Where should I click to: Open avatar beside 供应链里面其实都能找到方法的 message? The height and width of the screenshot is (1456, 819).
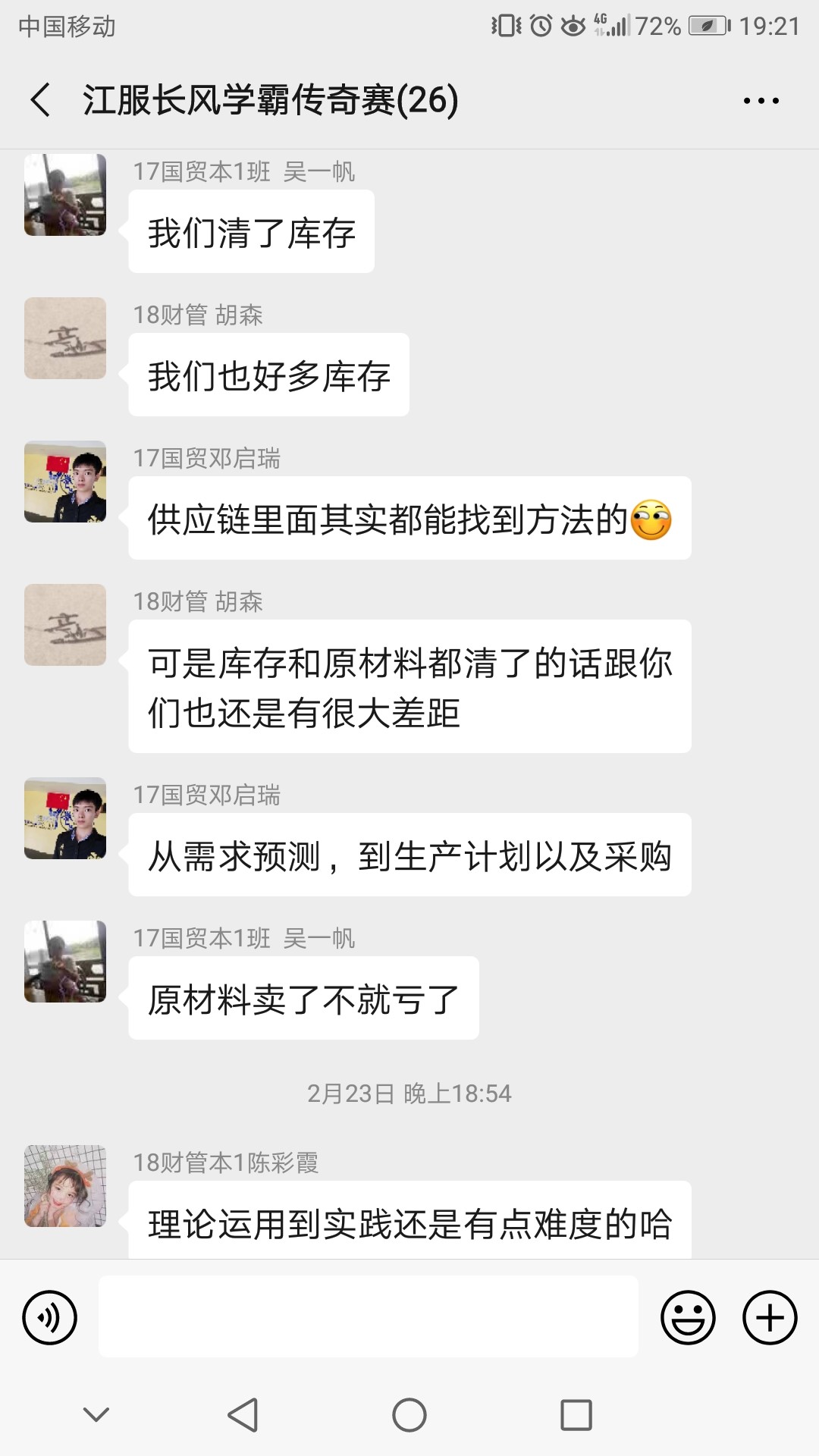point(65,482)
